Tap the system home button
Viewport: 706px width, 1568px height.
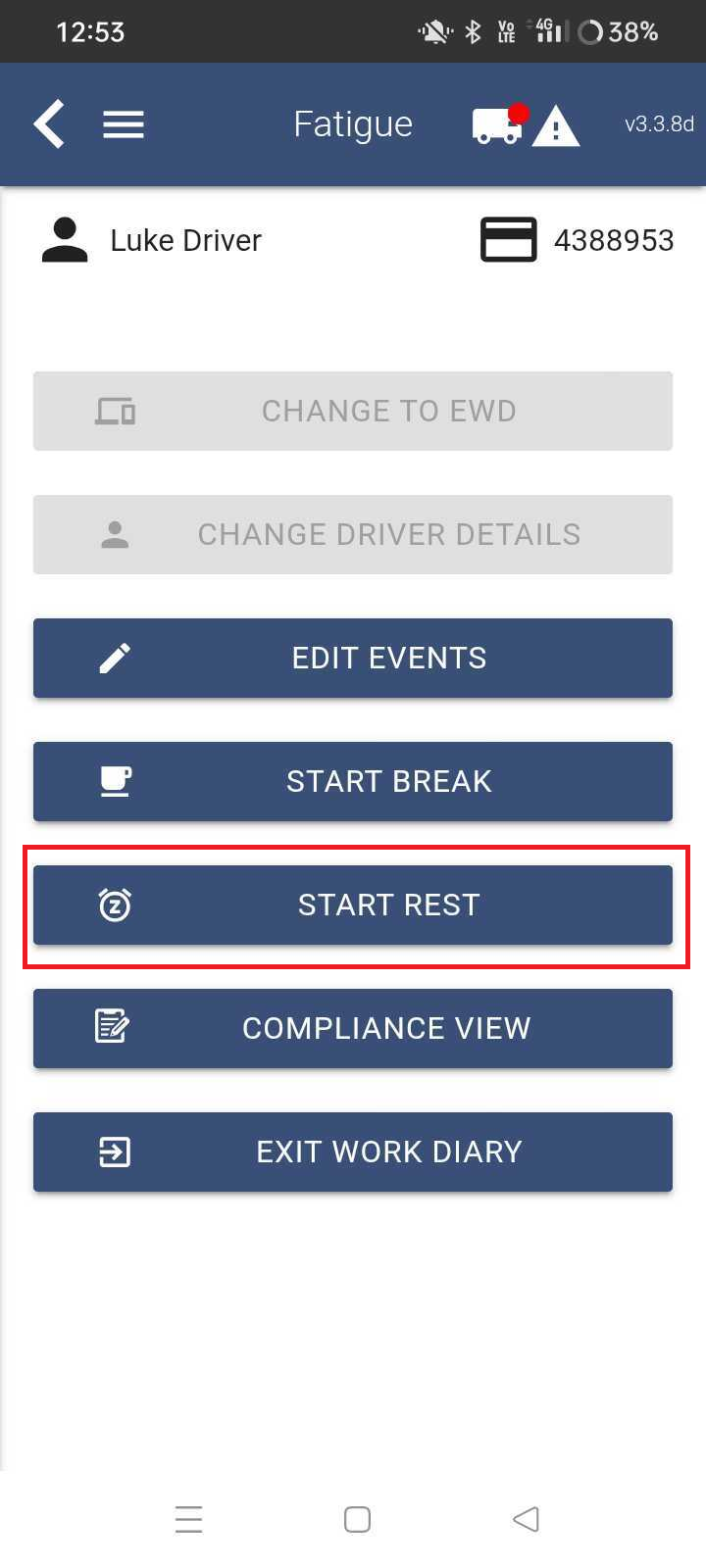[x=357, y=1519]
